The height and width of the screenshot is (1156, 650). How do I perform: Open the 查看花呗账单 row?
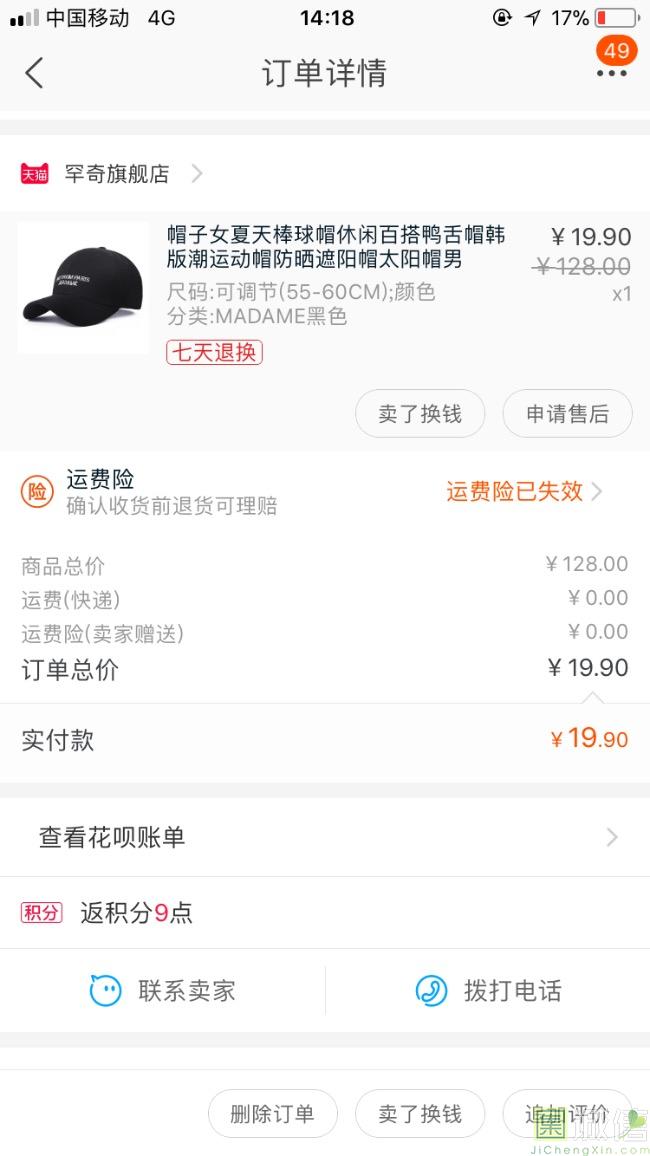(x=324, y=837)
